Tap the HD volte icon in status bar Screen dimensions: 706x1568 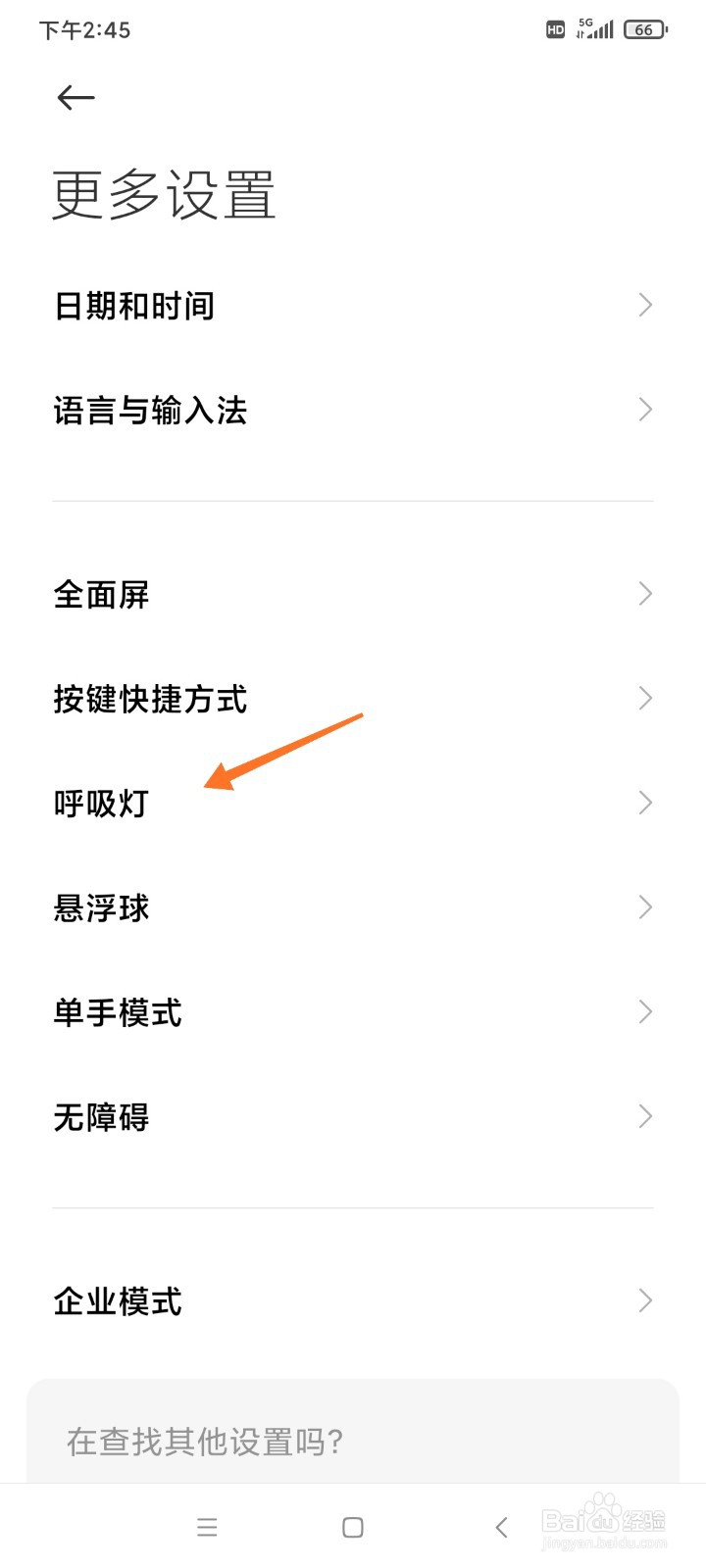coord(555,29)
